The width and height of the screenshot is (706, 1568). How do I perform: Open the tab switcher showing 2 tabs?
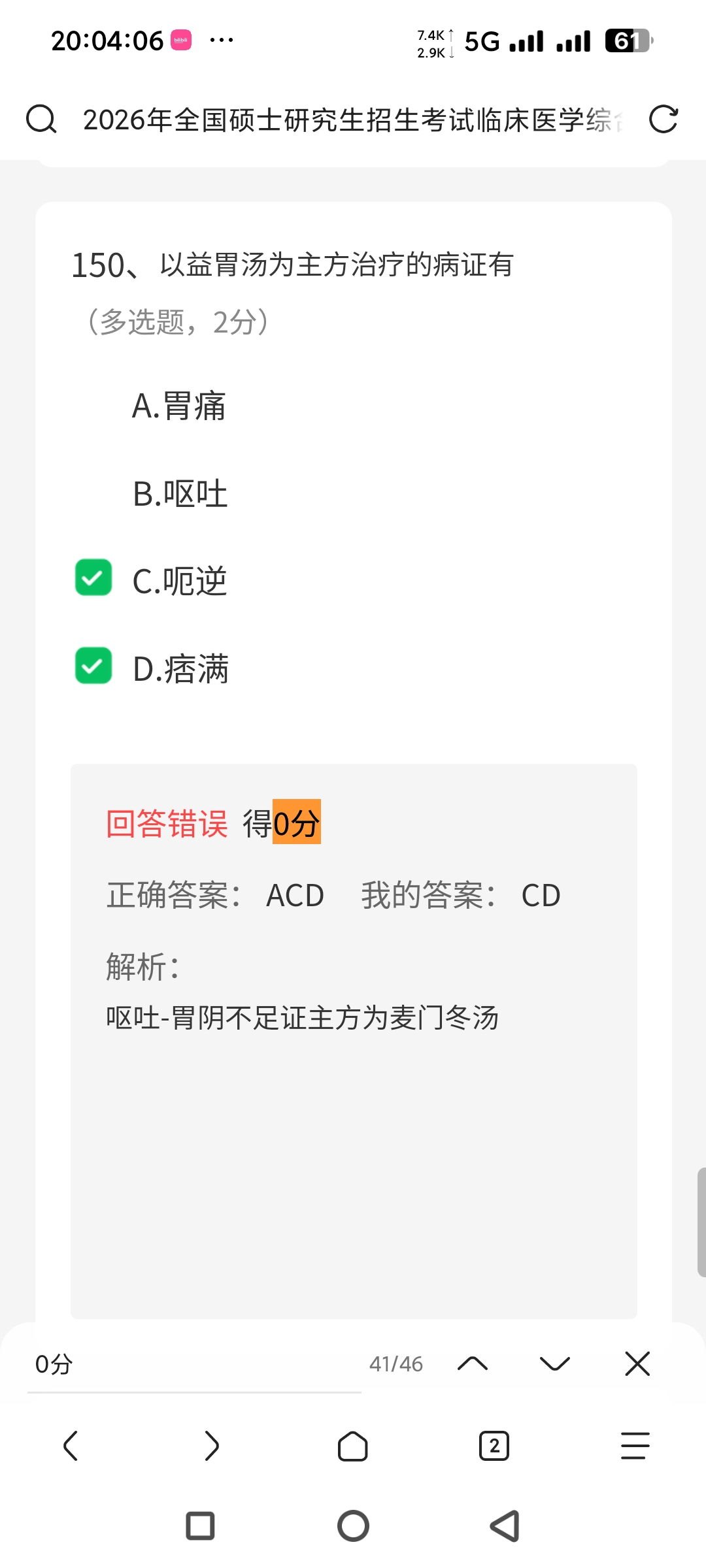tap(494, 1446)
